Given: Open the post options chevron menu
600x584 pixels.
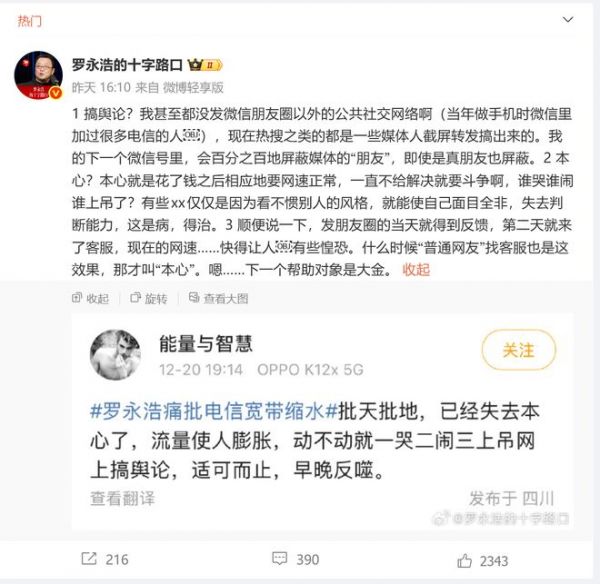Looking at the screenshot, I should coord(570,20).
